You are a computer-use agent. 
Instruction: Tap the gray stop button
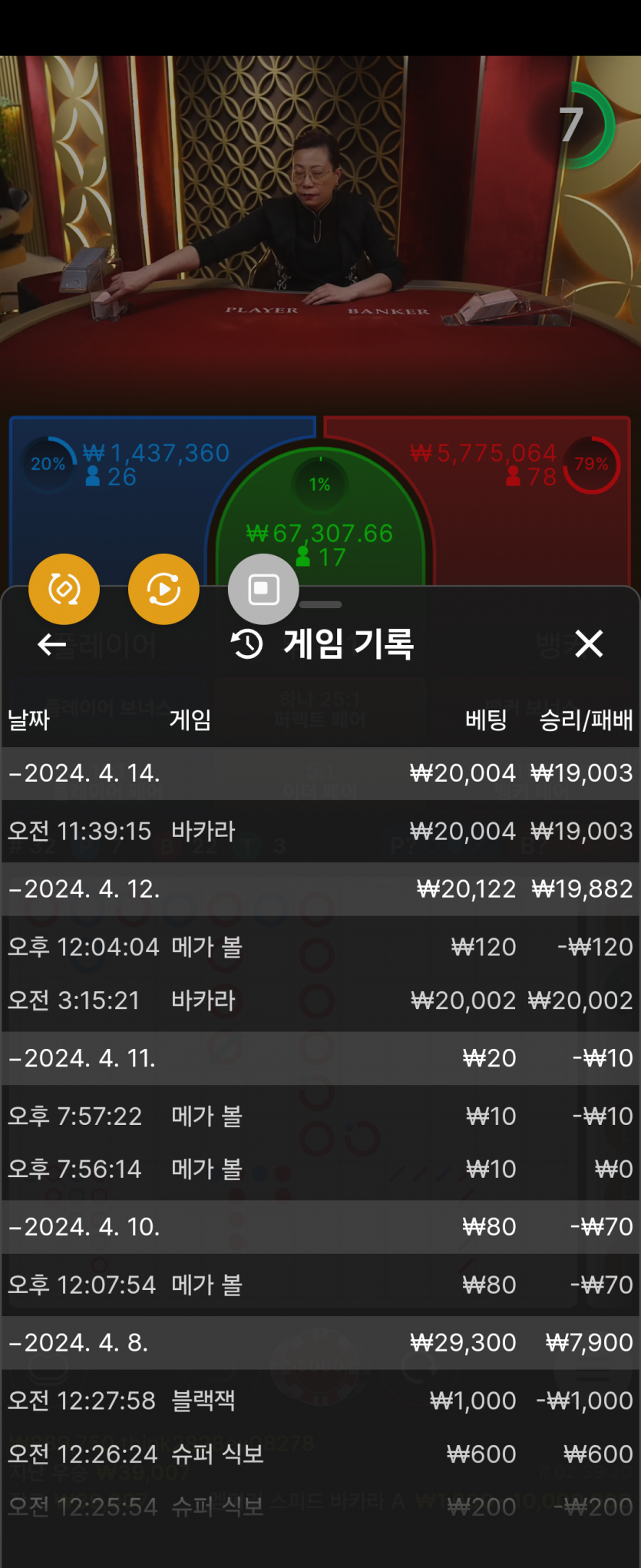(x=263, y=590)
